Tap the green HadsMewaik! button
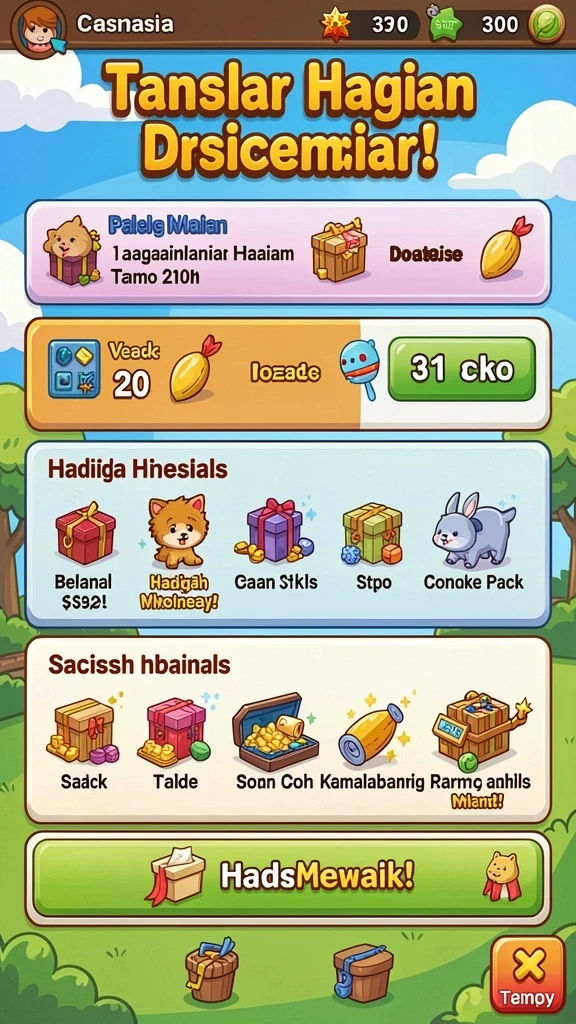Screen dimensions: 576x1024 [287, 878]
